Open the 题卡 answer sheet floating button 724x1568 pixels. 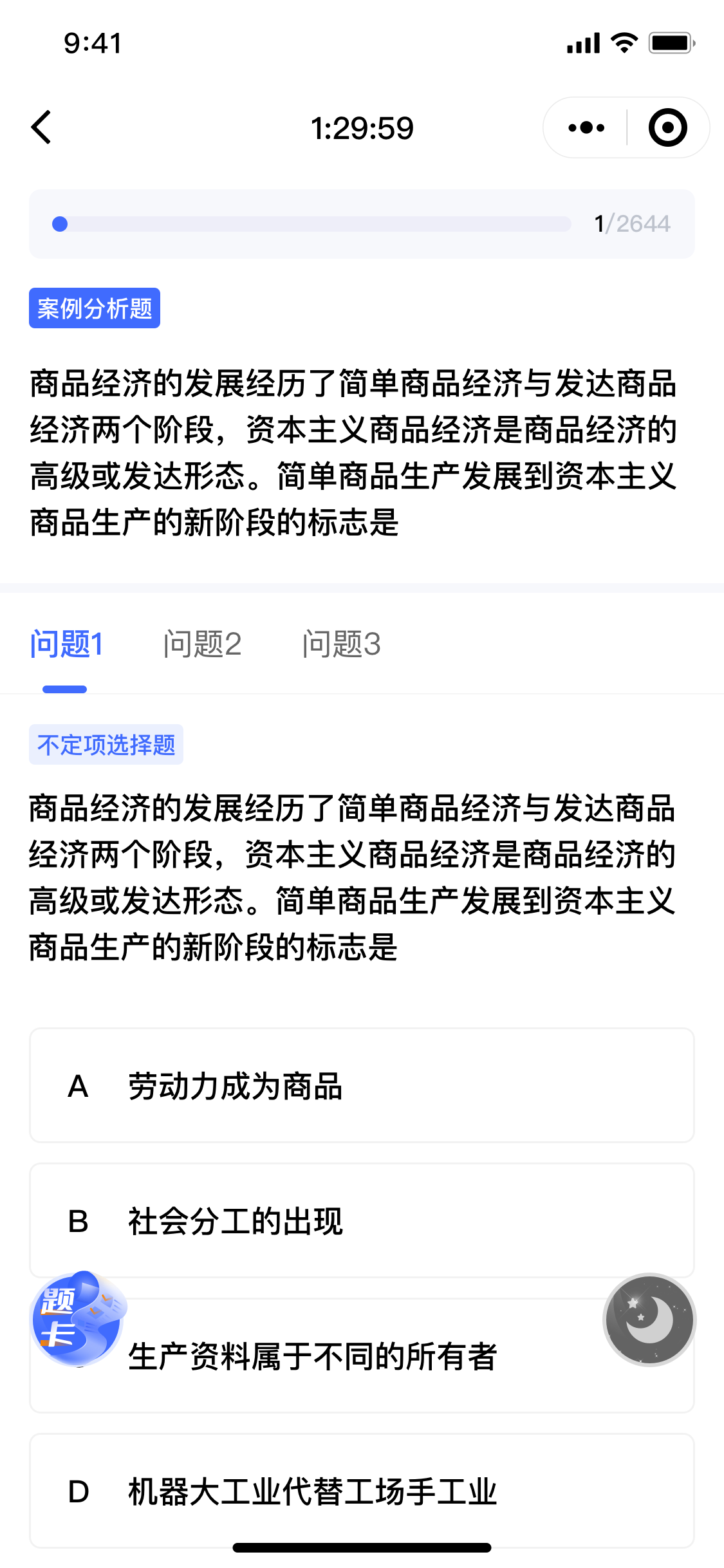coord(77,1318)
